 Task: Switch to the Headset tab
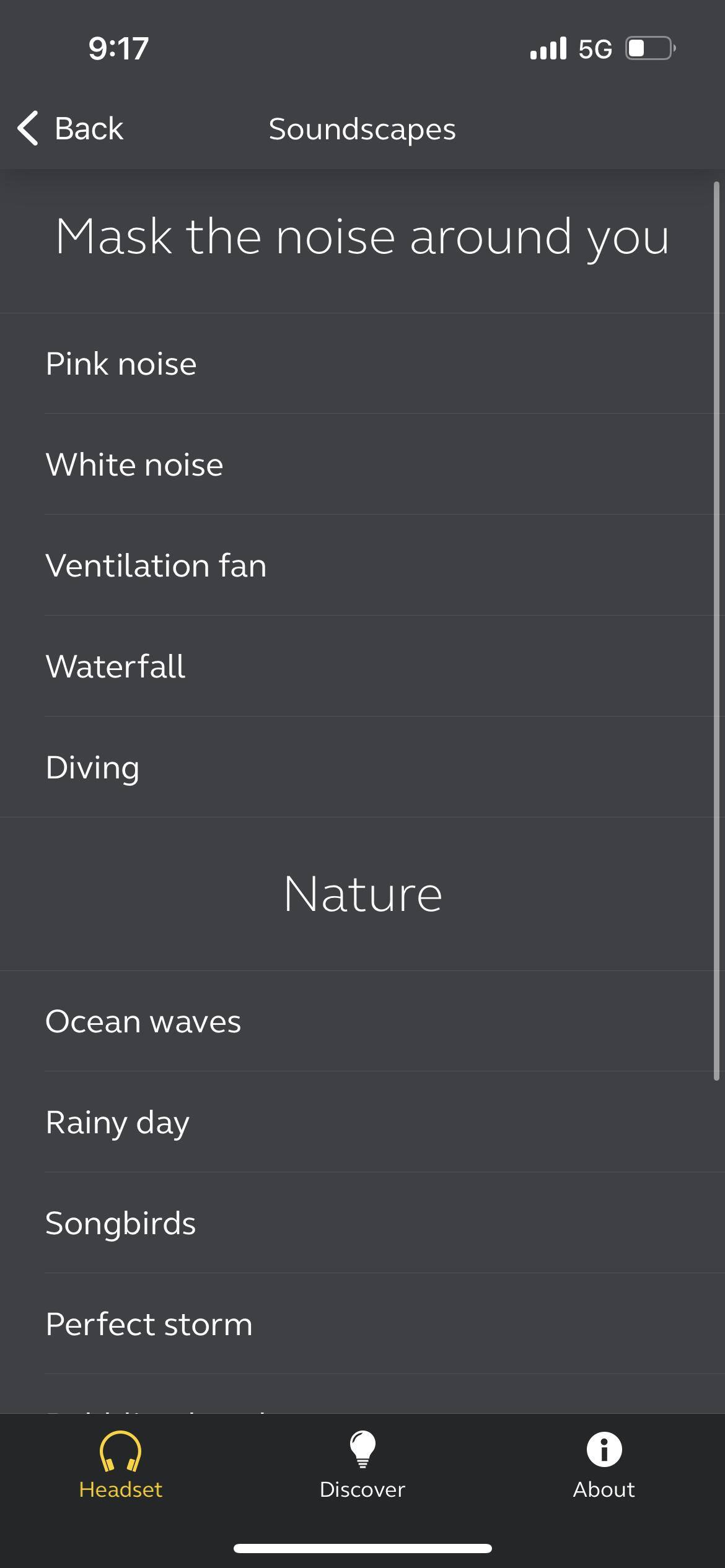[x=121, y=1465]
